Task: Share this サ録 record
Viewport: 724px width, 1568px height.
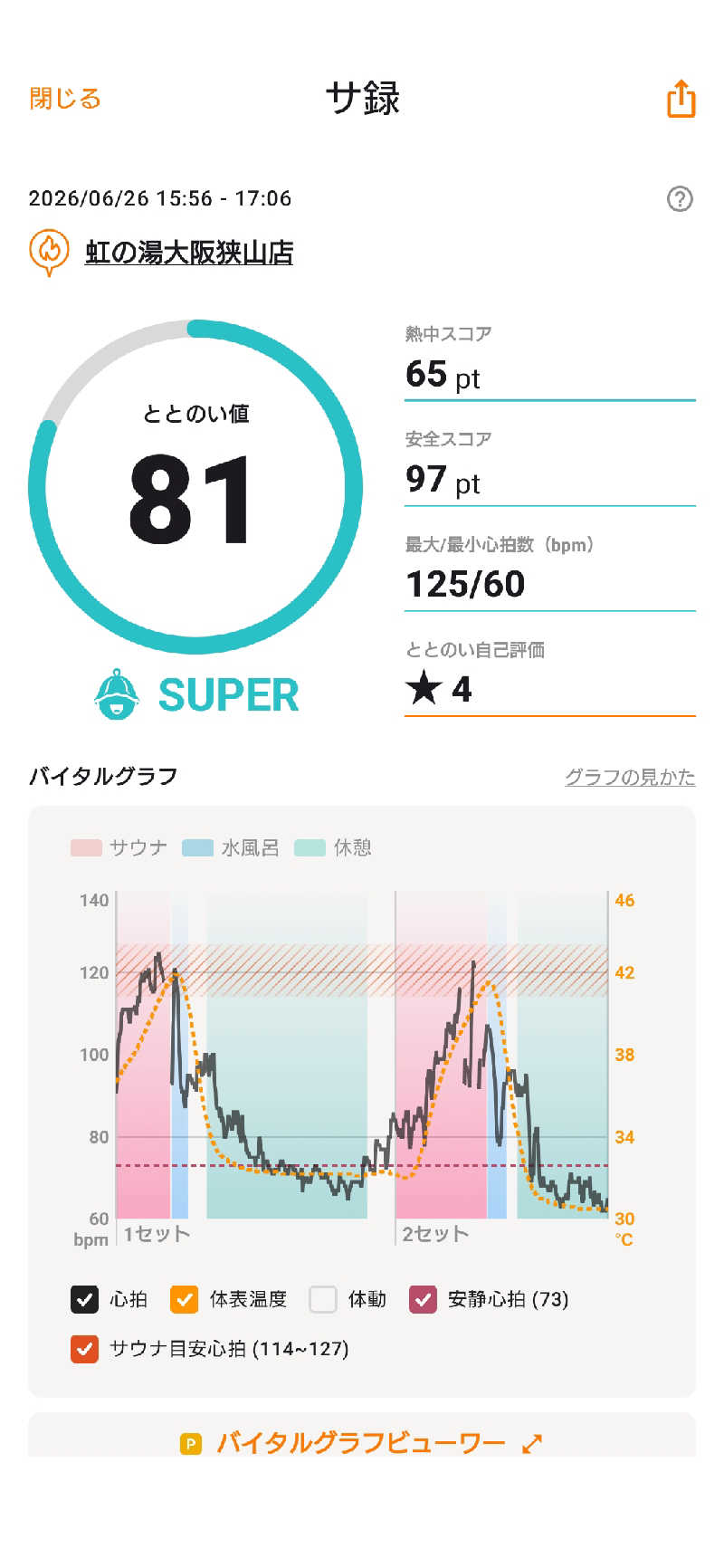Action: click(681, 98)
